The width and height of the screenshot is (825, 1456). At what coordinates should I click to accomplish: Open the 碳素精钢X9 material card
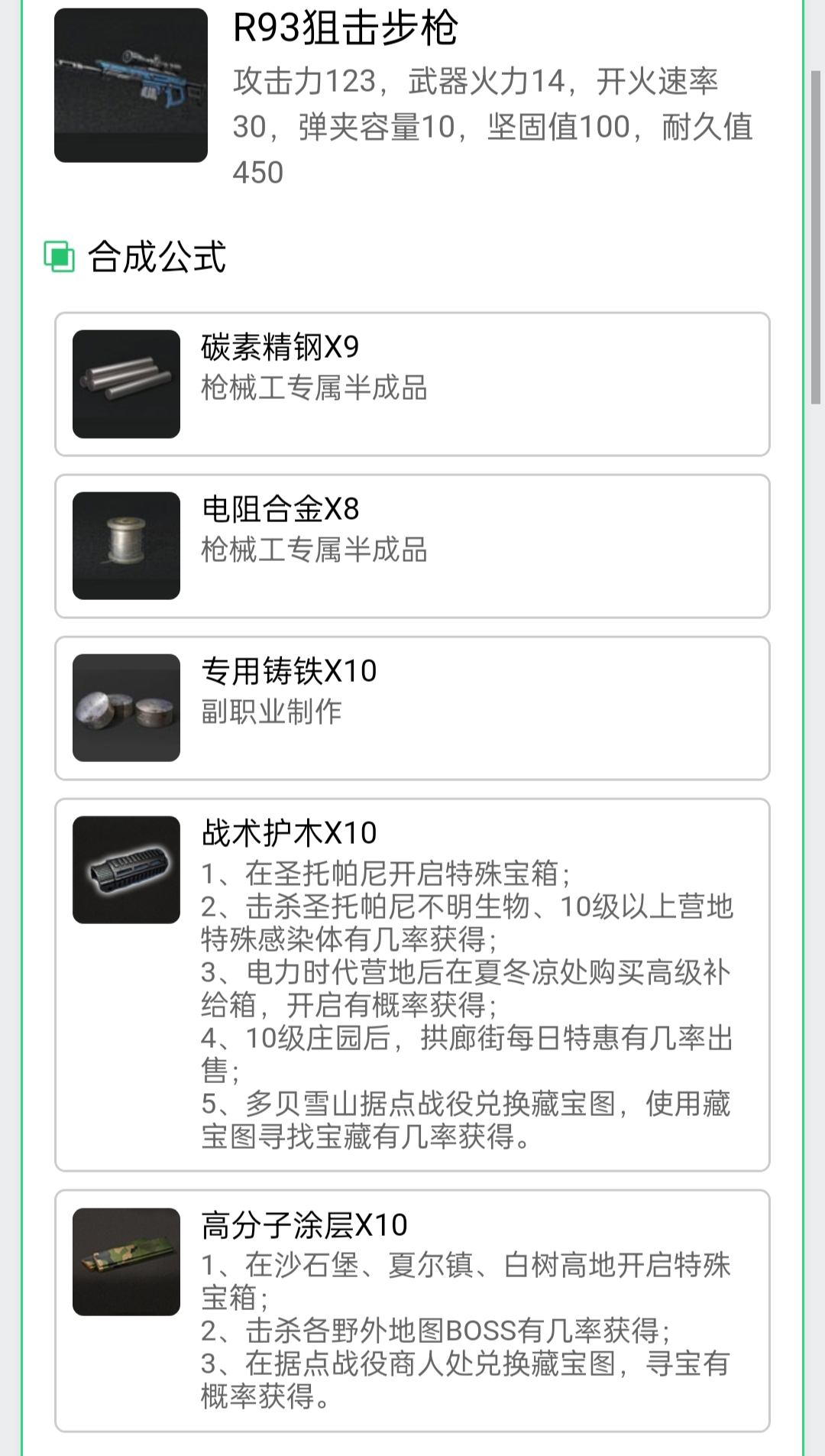pyautogui.click(x=412, y=384)
